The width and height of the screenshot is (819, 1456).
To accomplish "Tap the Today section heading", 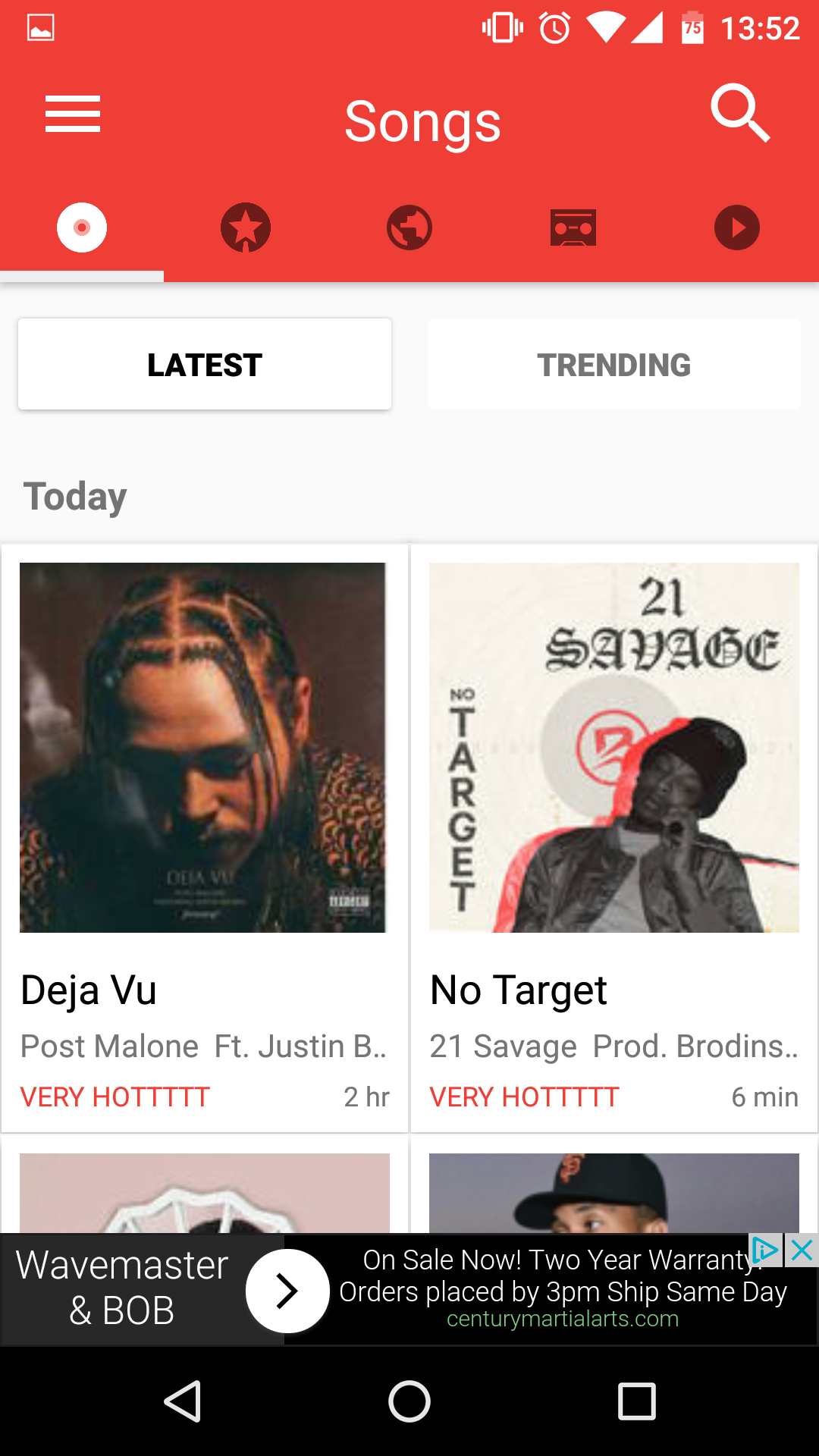I will point(76,497).
